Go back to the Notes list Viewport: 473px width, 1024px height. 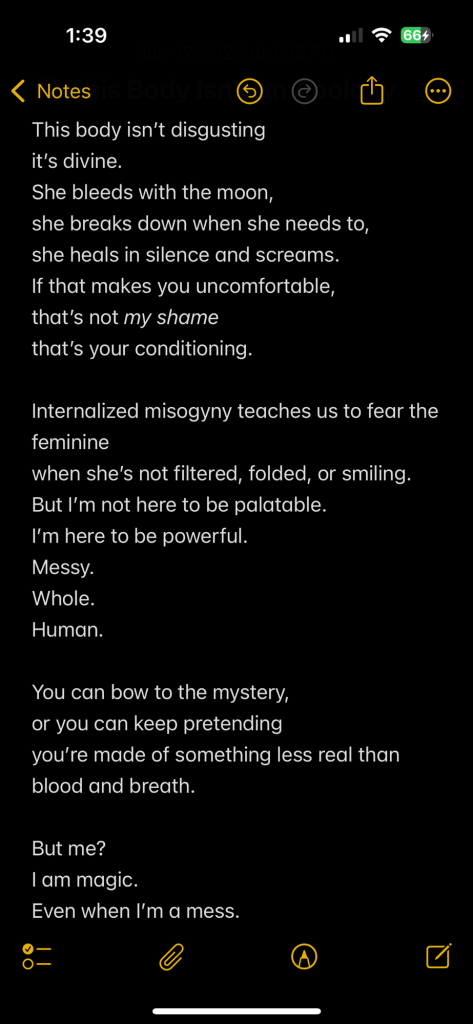(52, 91)
